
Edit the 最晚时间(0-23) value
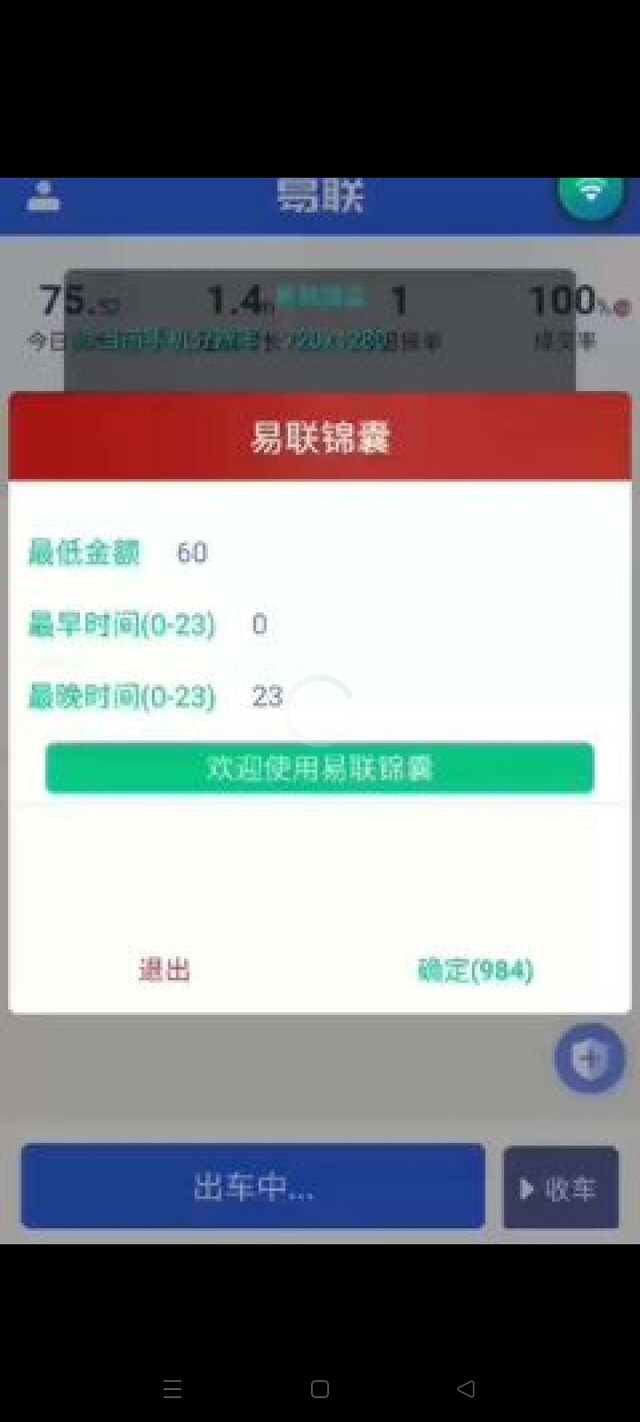(268, 697)
